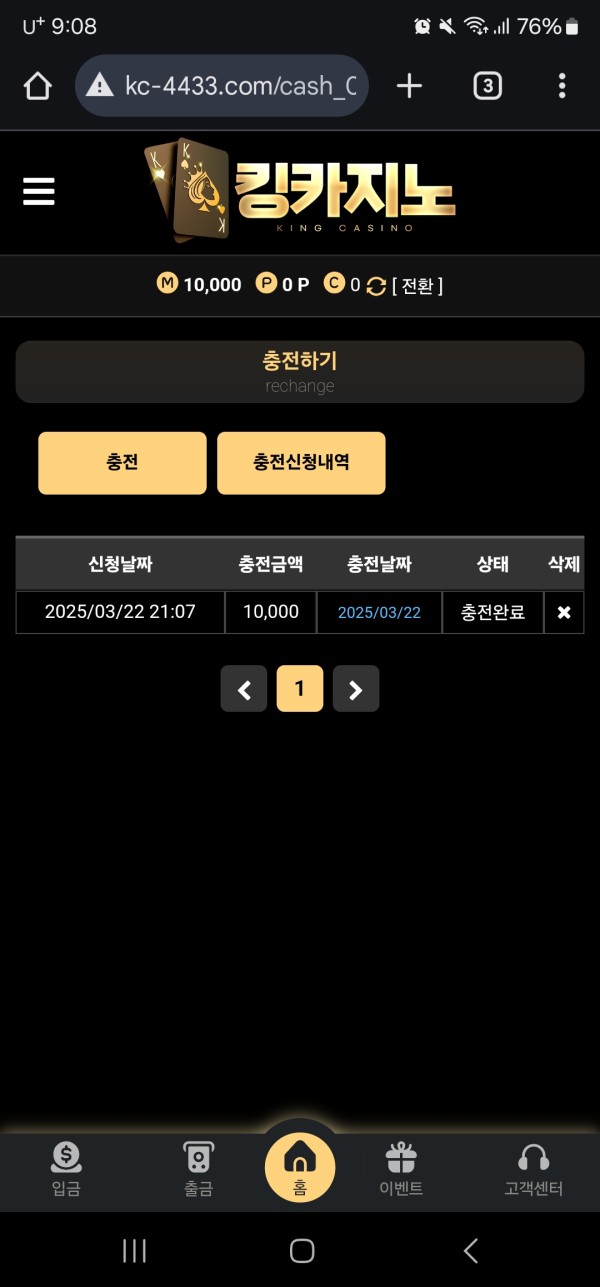The image size is (600, 1287).
Task: Open the 고객센터 tab
Action: click(533, 1170)
